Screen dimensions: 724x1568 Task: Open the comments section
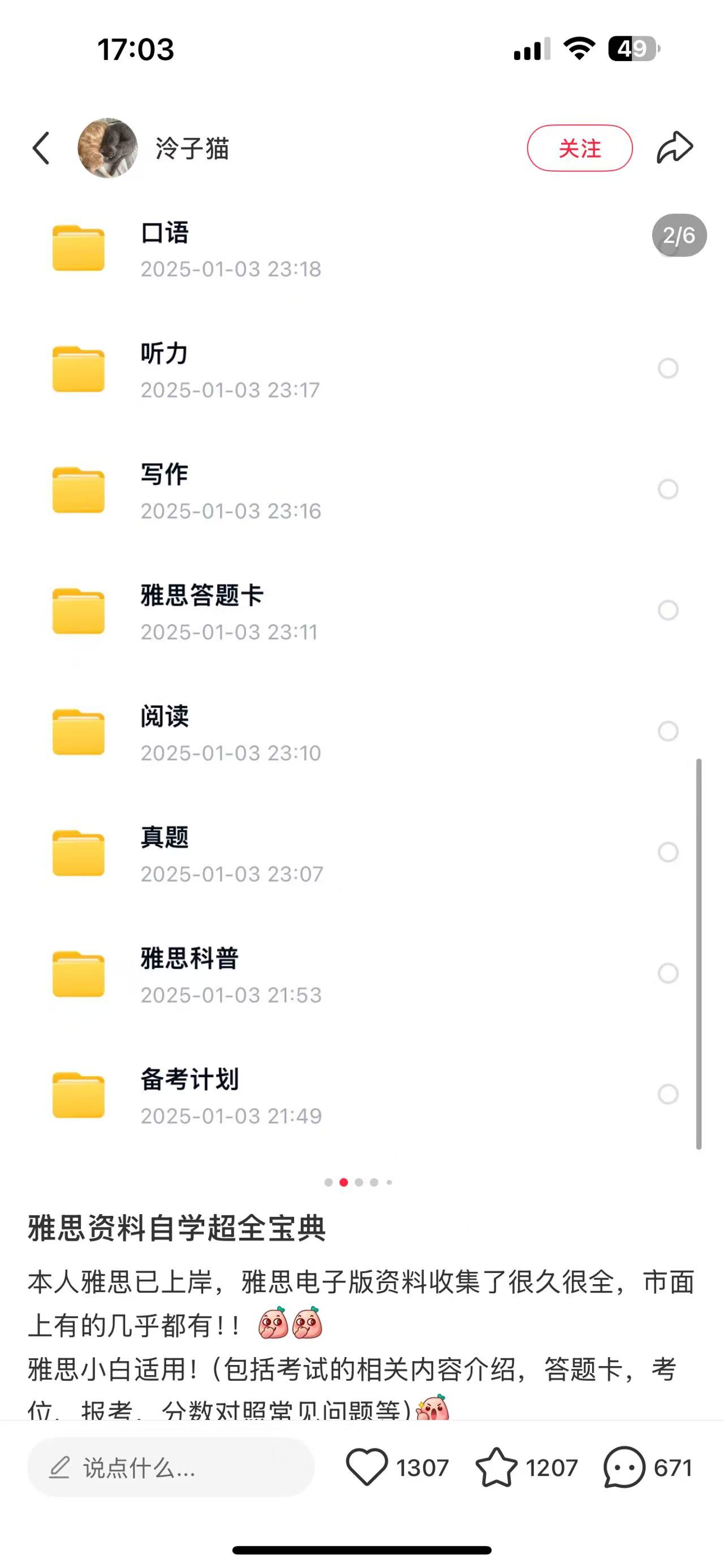pyautogui.click(x=624, y=1467)
